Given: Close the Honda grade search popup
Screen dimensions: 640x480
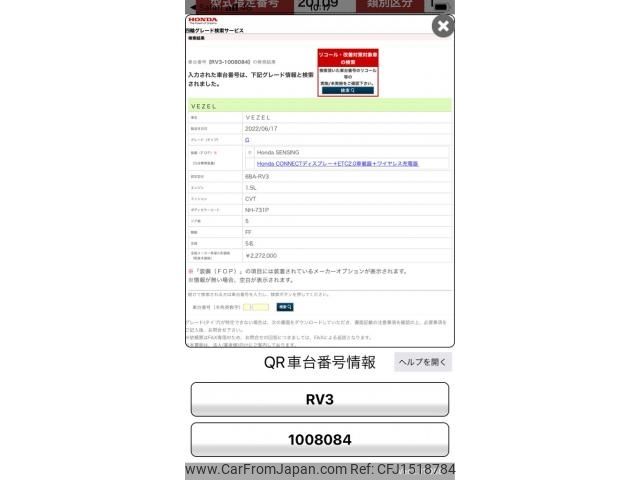Looking at the screenshot, I should point(442,27).
